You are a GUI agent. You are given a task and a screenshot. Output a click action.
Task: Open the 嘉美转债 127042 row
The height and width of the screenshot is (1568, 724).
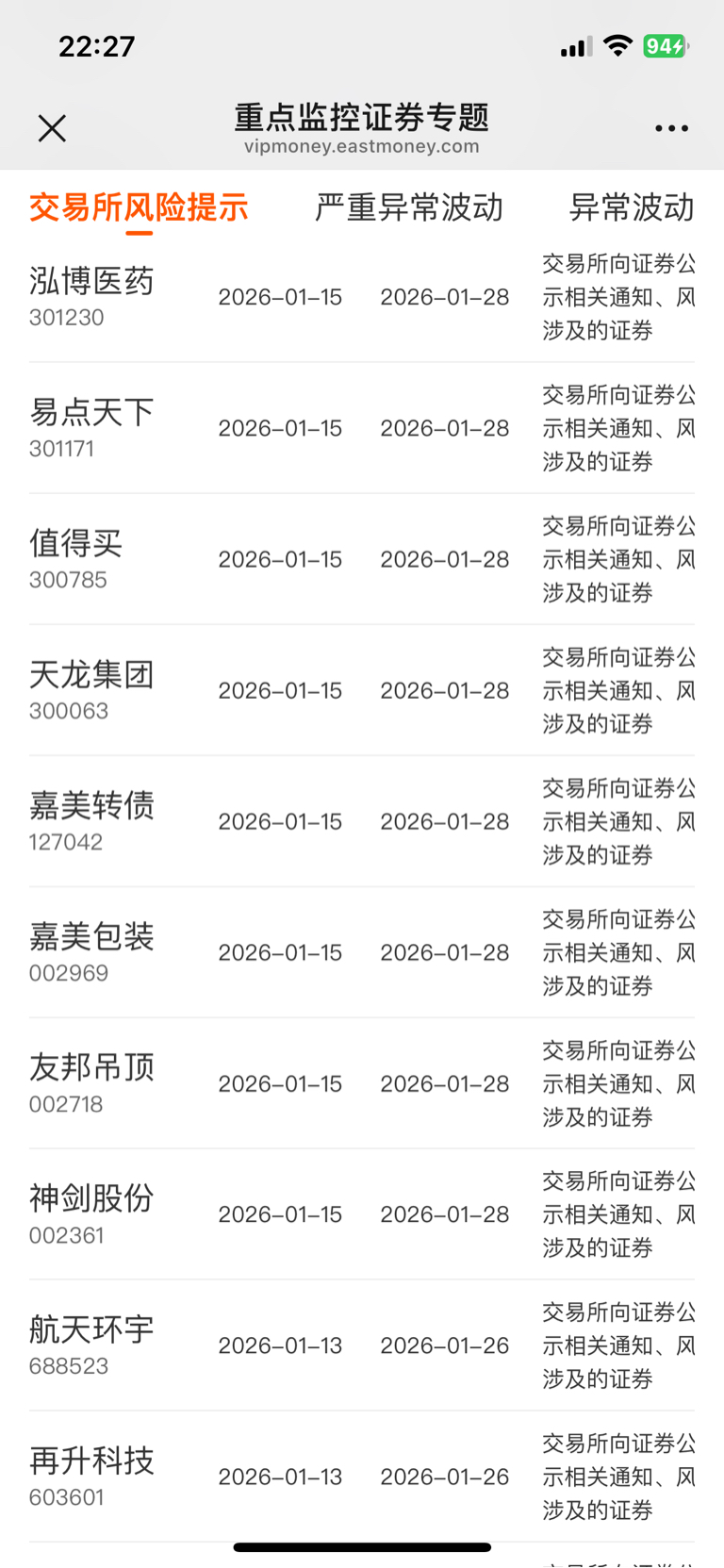coord(362,821)
